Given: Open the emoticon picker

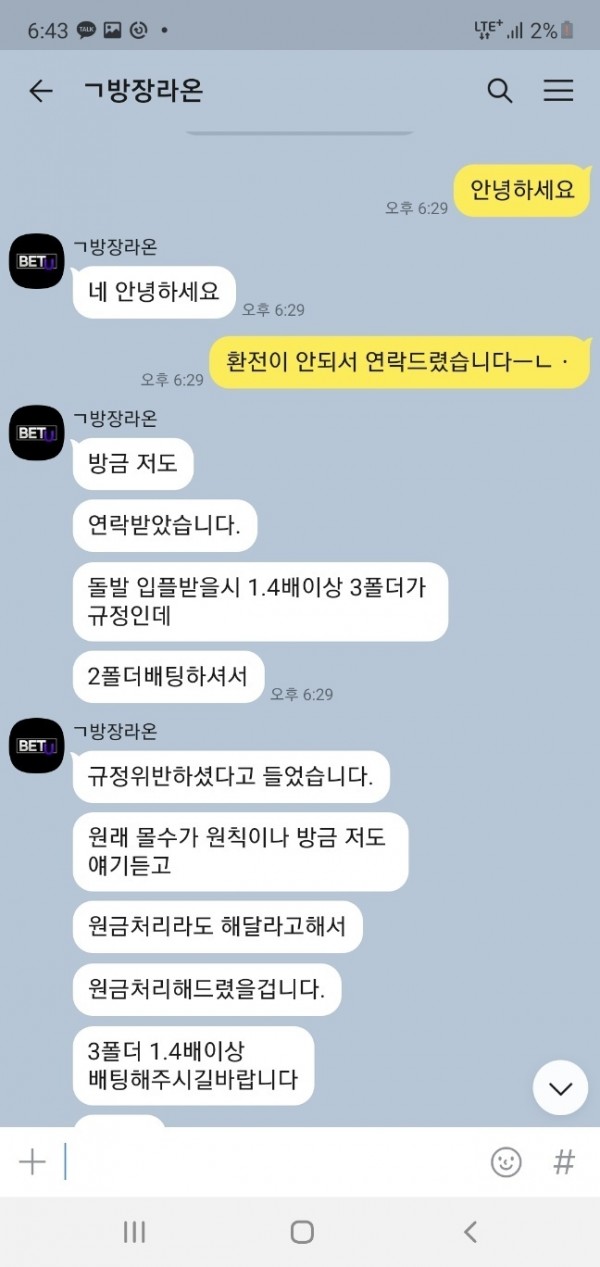Looking at the screenshot, I should coord(506,1161).
